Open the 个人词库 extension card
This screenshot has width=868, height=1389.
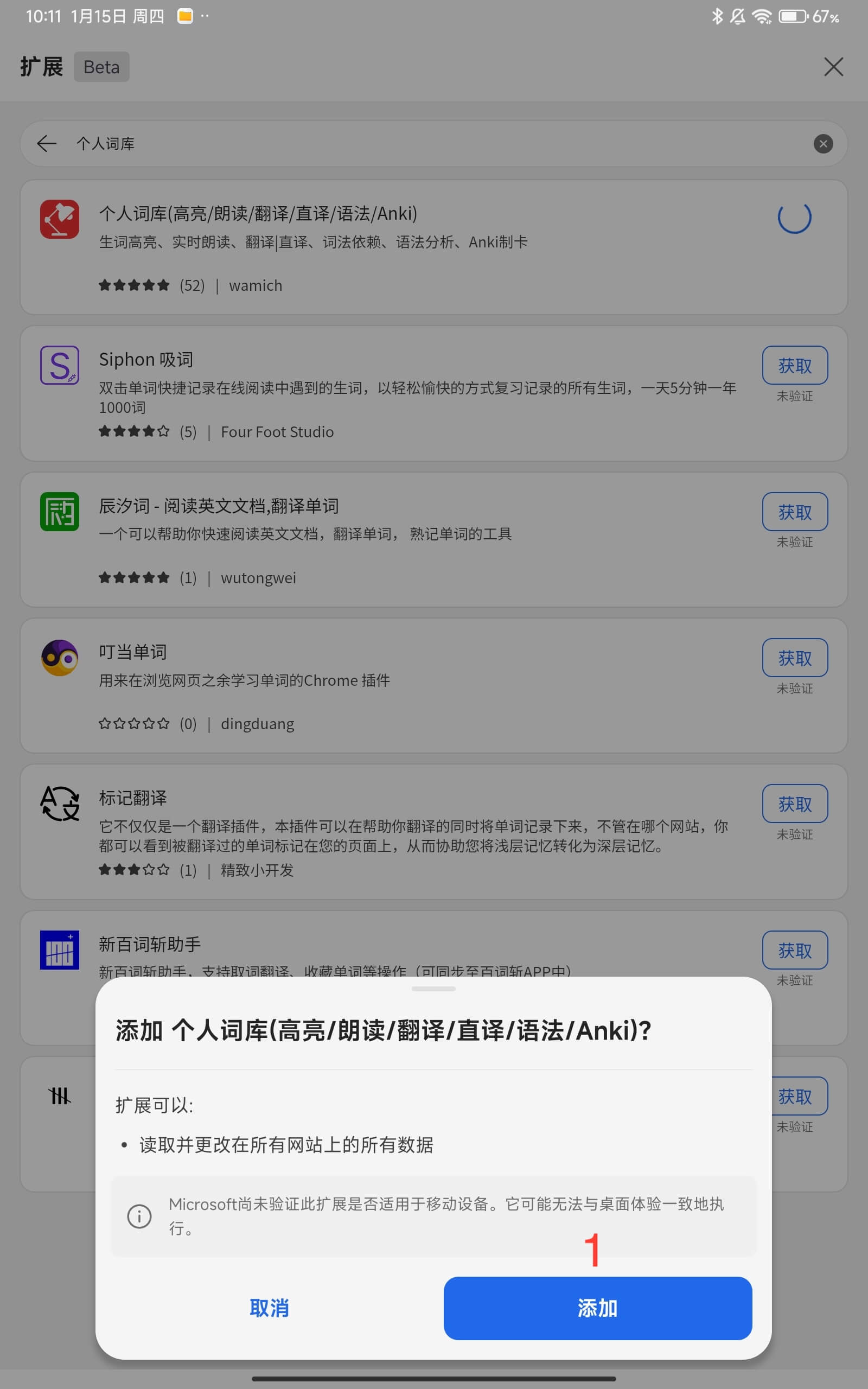point(402,247)
